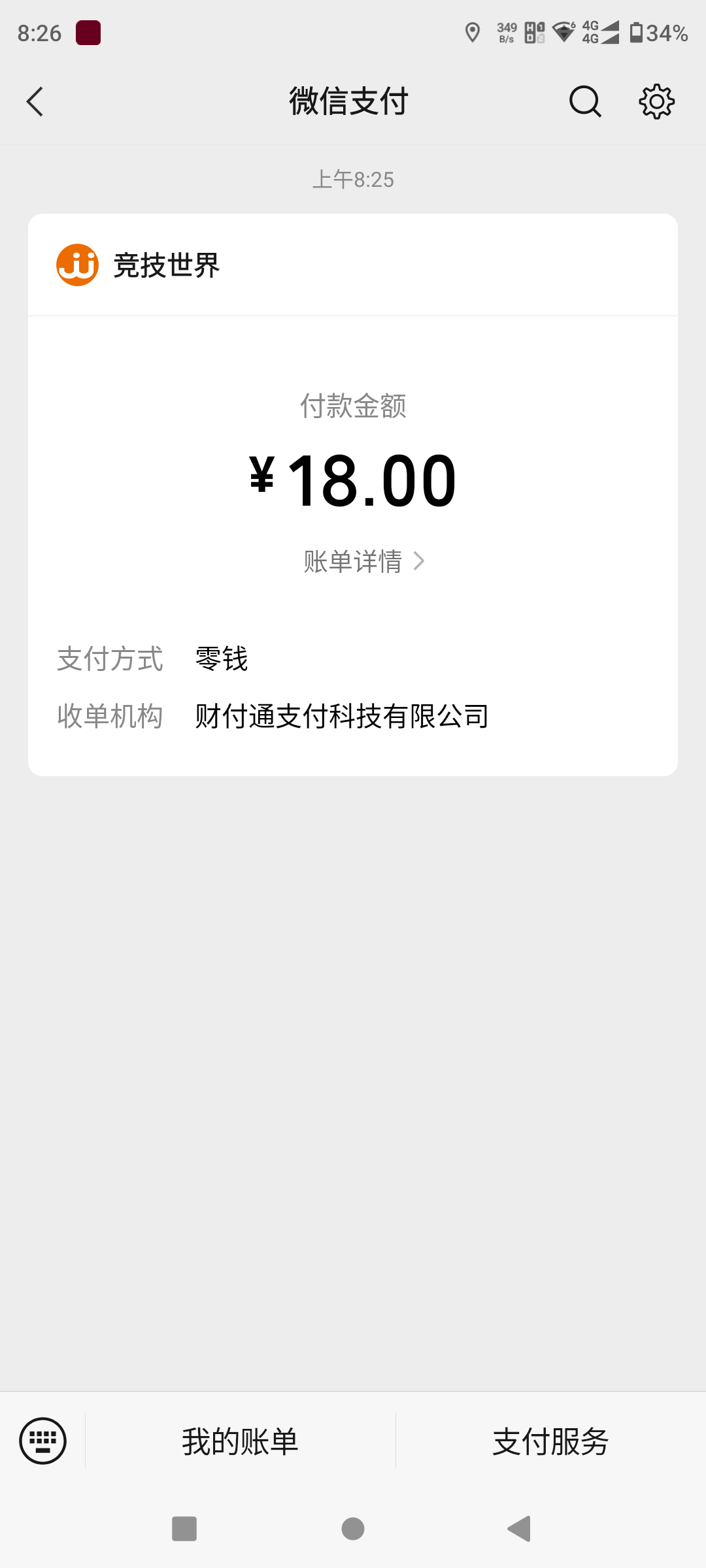Tap the system home button
The height and width of the screenshot is (1568, 706).
tap(353, 1529)
